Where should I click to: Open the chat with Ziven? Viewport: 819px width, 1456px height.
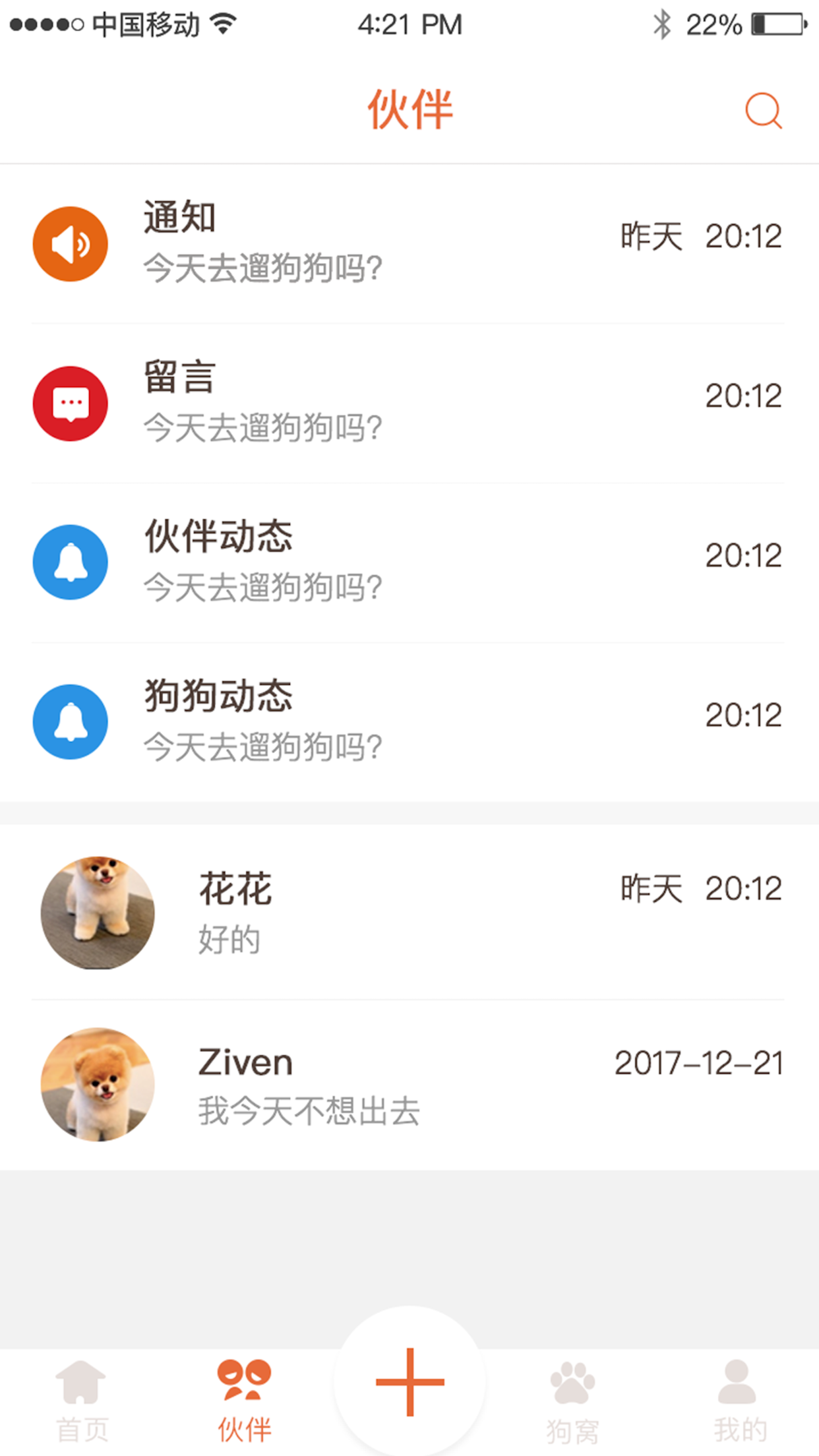409,1085
